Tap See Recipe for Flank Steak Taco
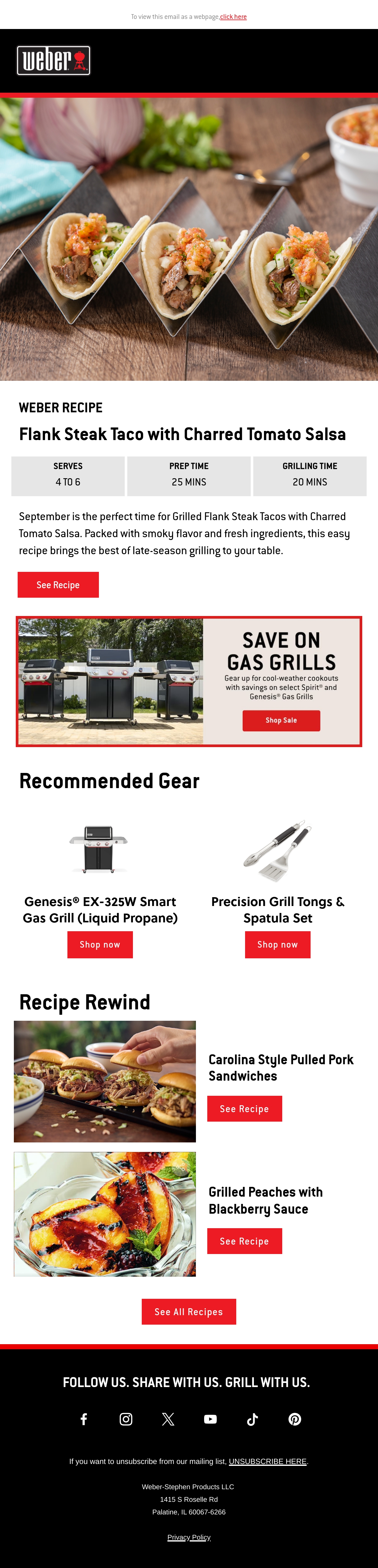This screenshot has width=378, height=1568. click(58, 584)
